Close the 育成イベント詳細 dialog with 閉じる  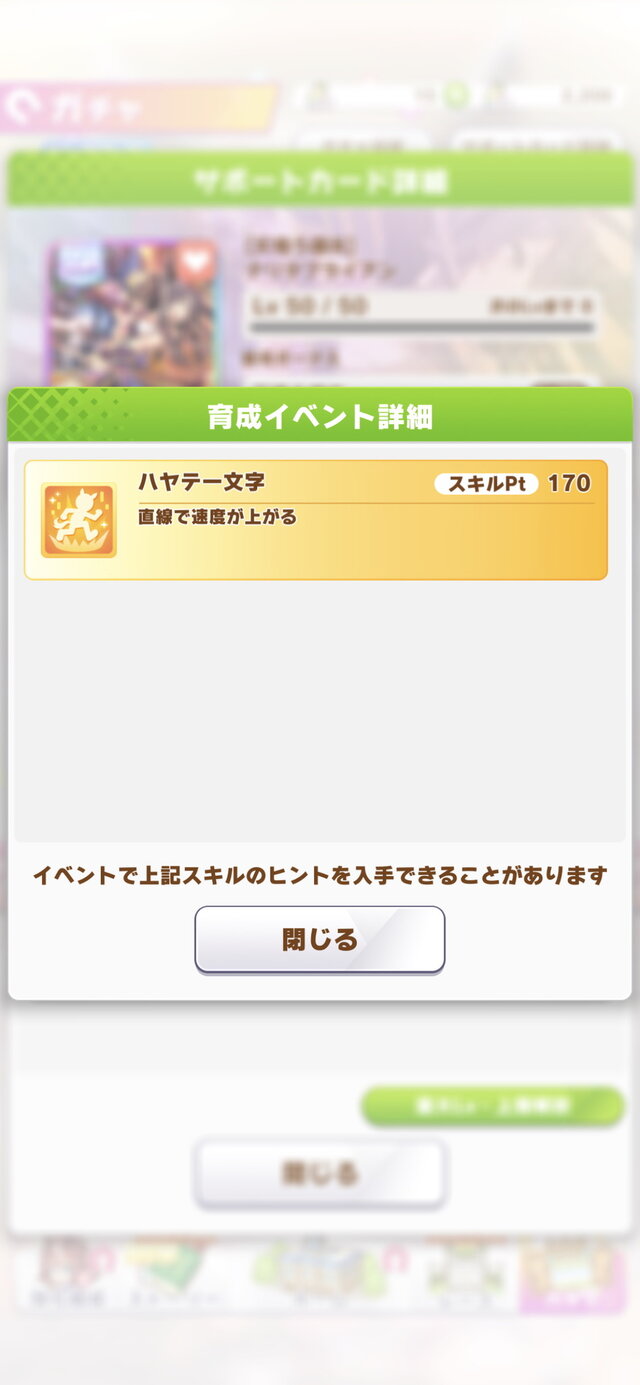[319, 939]
